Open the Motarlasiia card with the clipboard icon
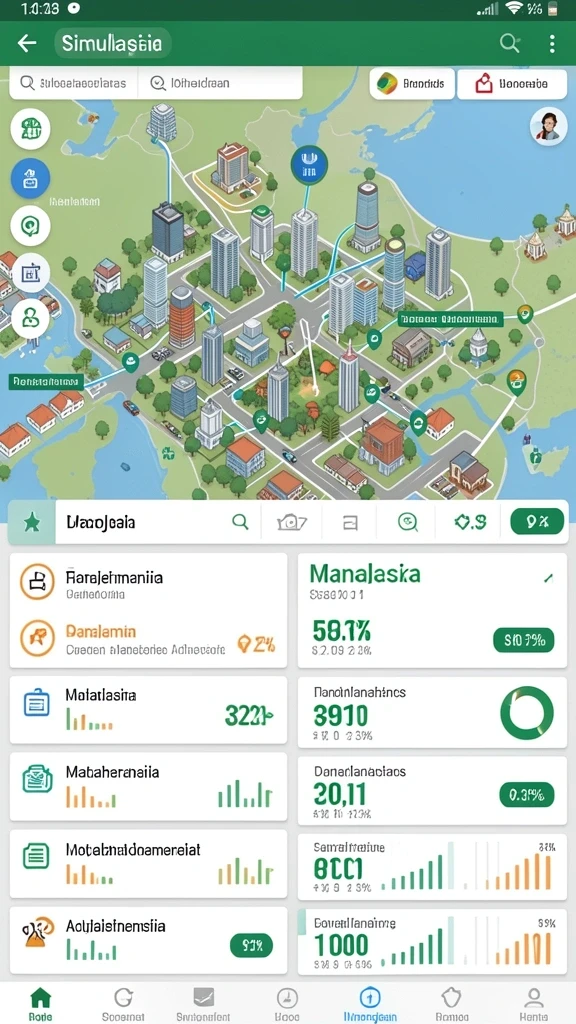This screenshot has width=576, height=1024. (148, 710)
